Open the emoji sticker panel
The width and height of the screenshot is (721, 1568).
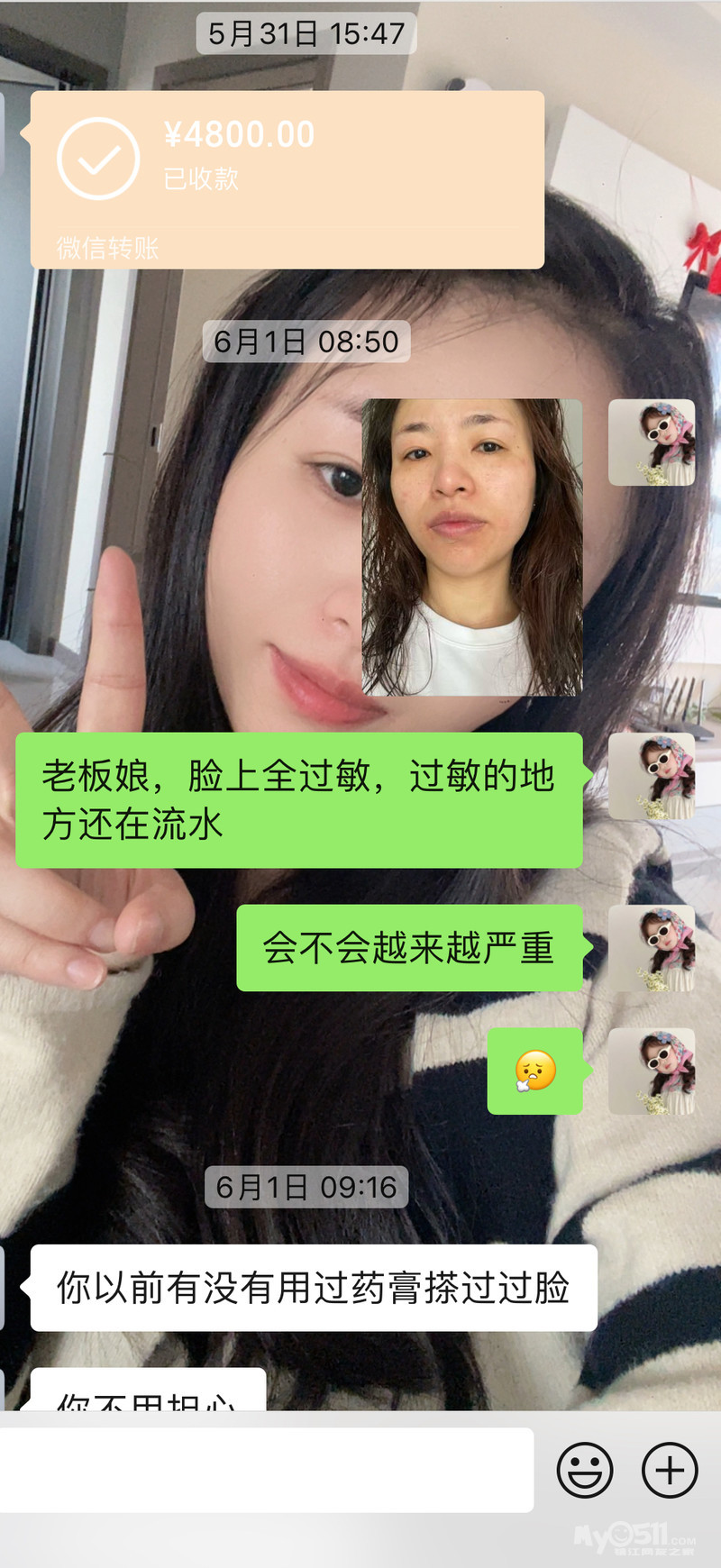585,1470
